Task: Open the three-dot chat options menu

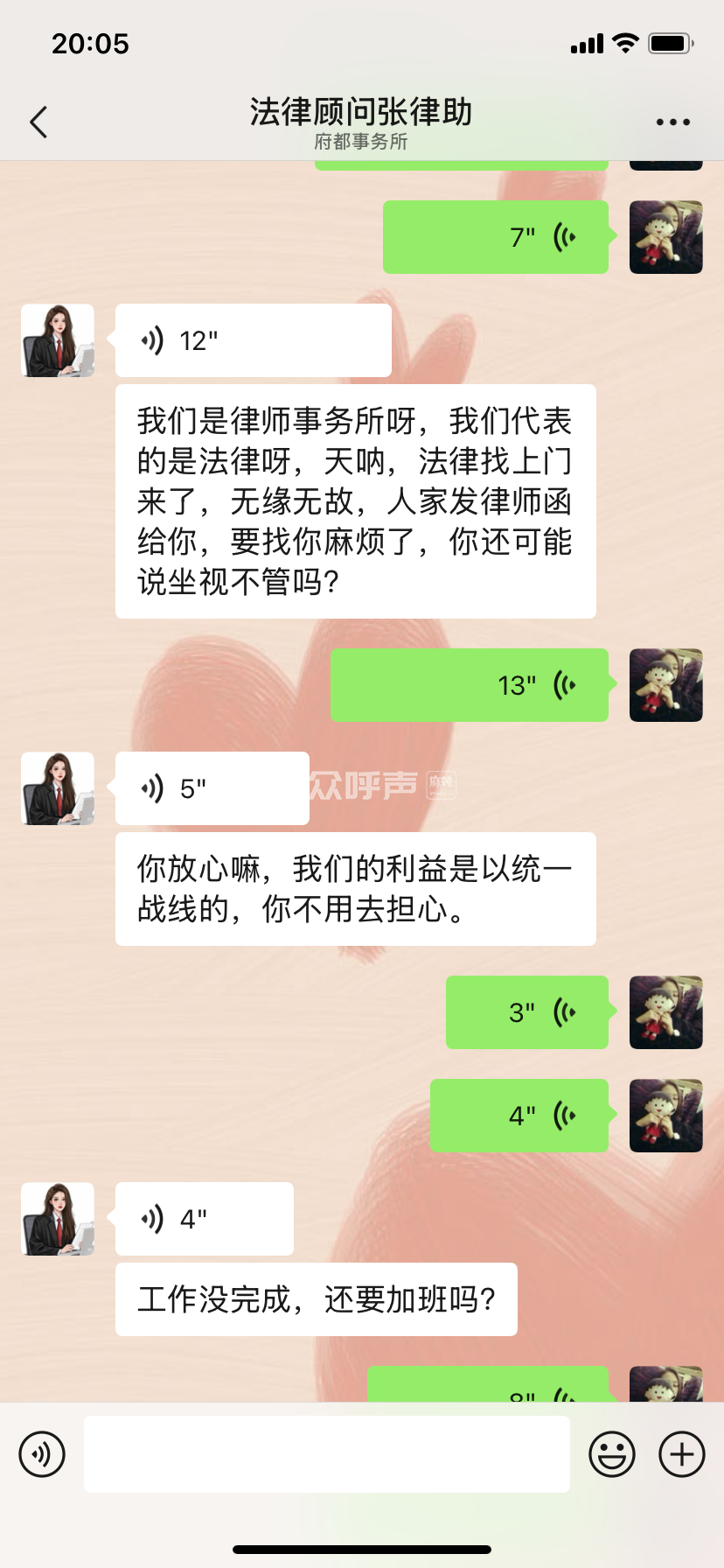Action: [672, 122]
